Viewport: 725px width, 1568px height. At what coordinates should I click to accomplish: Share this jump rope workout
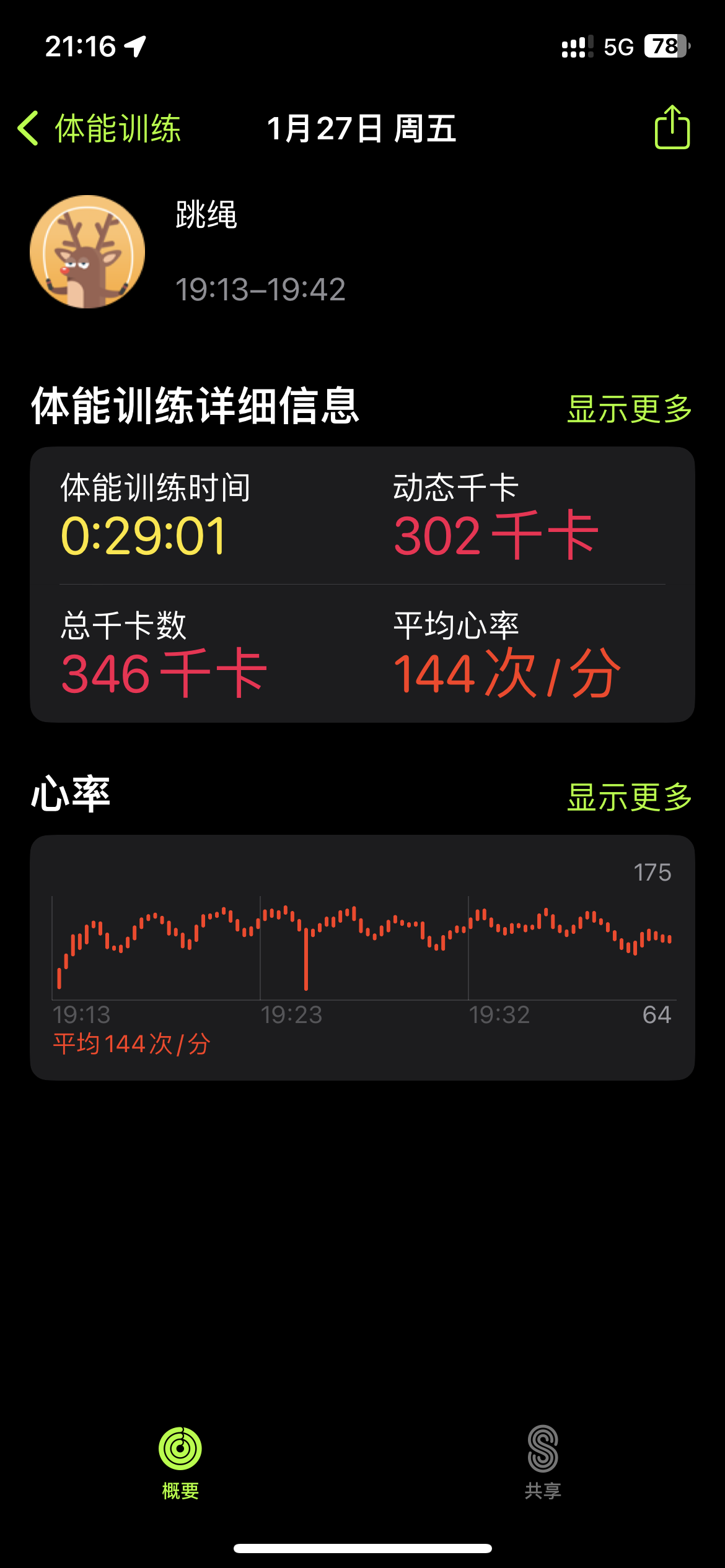click(x=672, y=128)
